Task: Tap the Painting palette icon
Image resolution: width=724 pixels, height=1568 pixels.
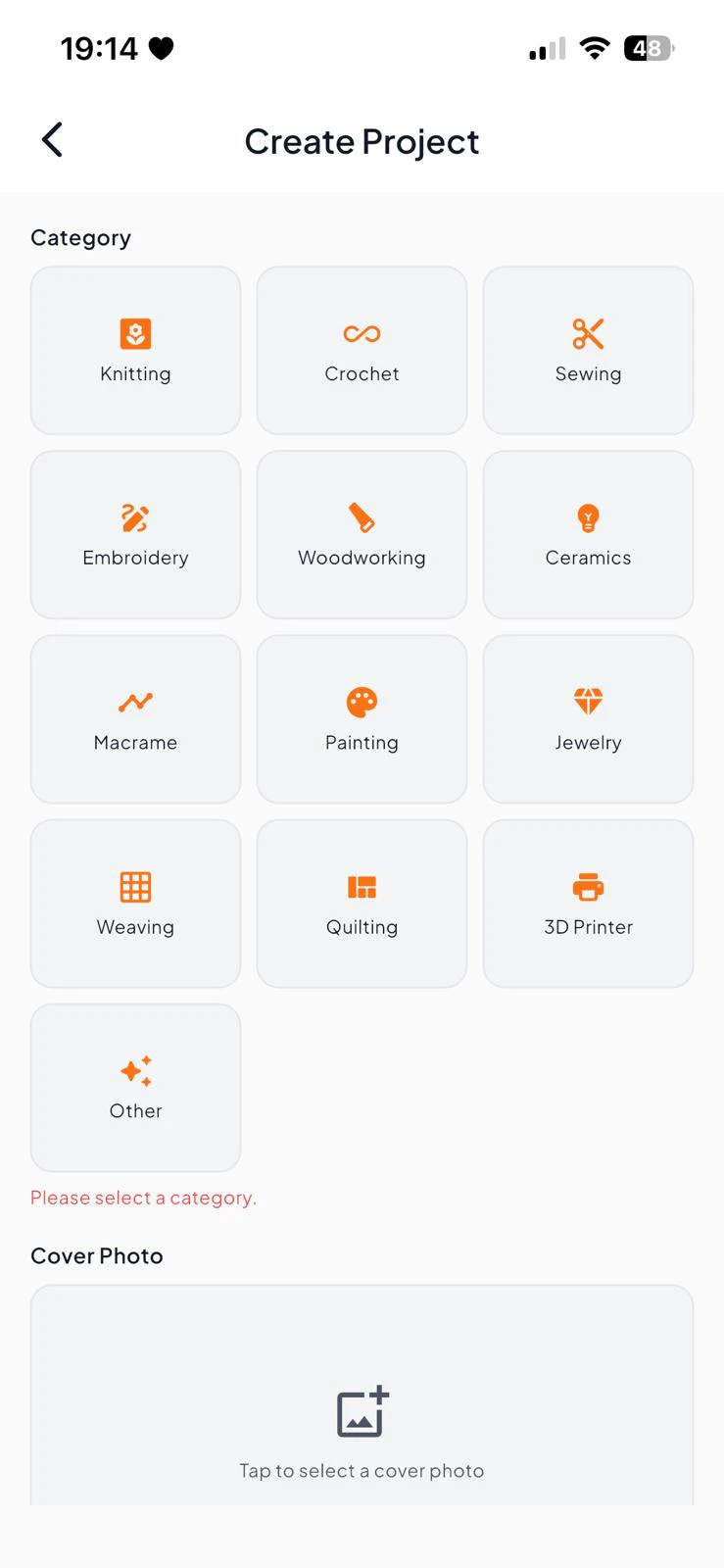Action: (362, 702)
